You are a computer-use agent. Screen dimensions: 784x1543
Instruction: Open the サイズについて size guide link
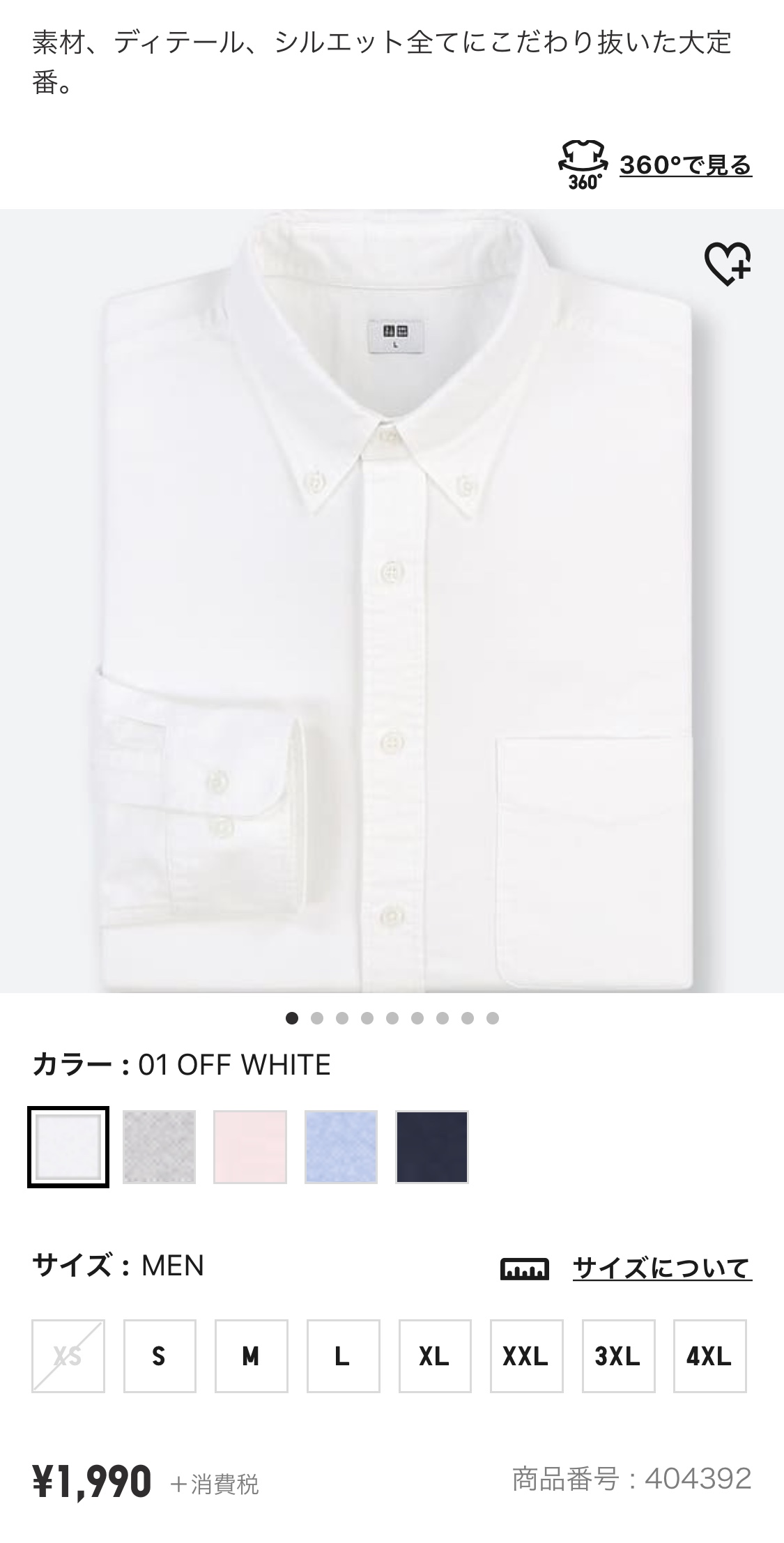click(661, 1268)
